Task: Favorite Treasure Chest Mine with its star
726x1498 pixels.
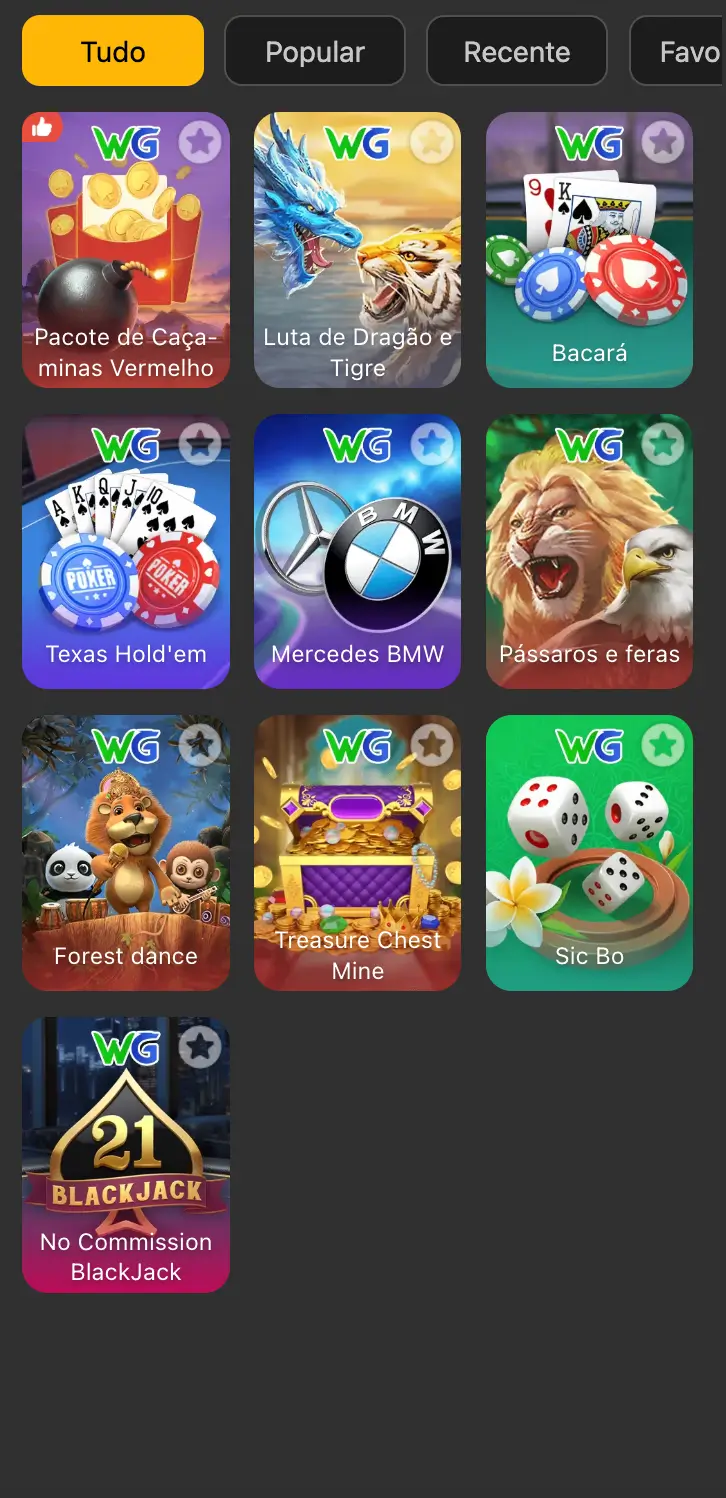Action: (432, 745)
